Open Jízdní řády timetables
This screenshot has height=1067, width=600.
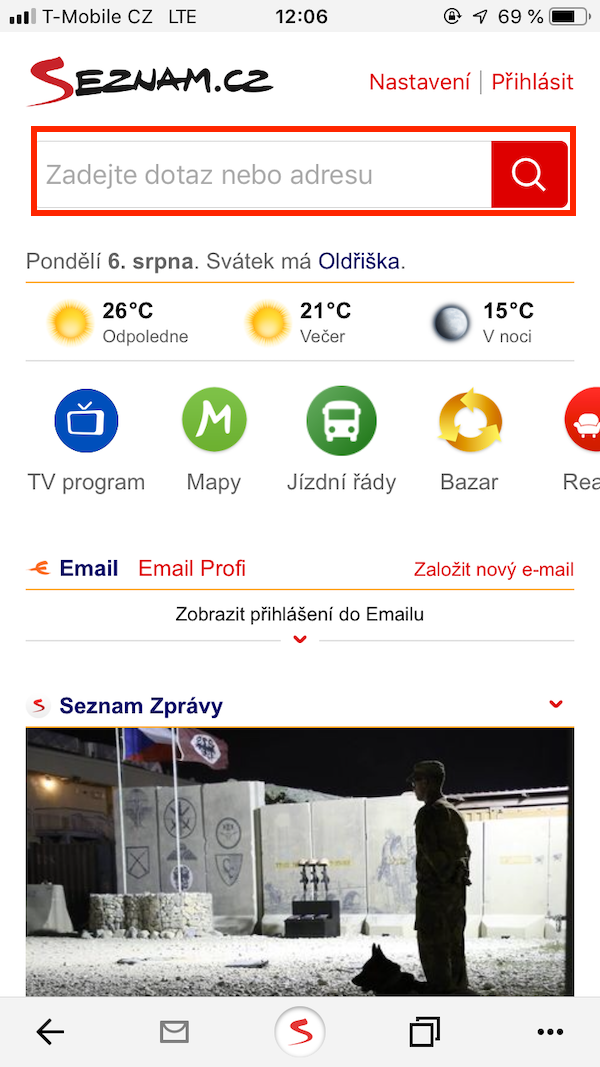[x=342, y=421]
